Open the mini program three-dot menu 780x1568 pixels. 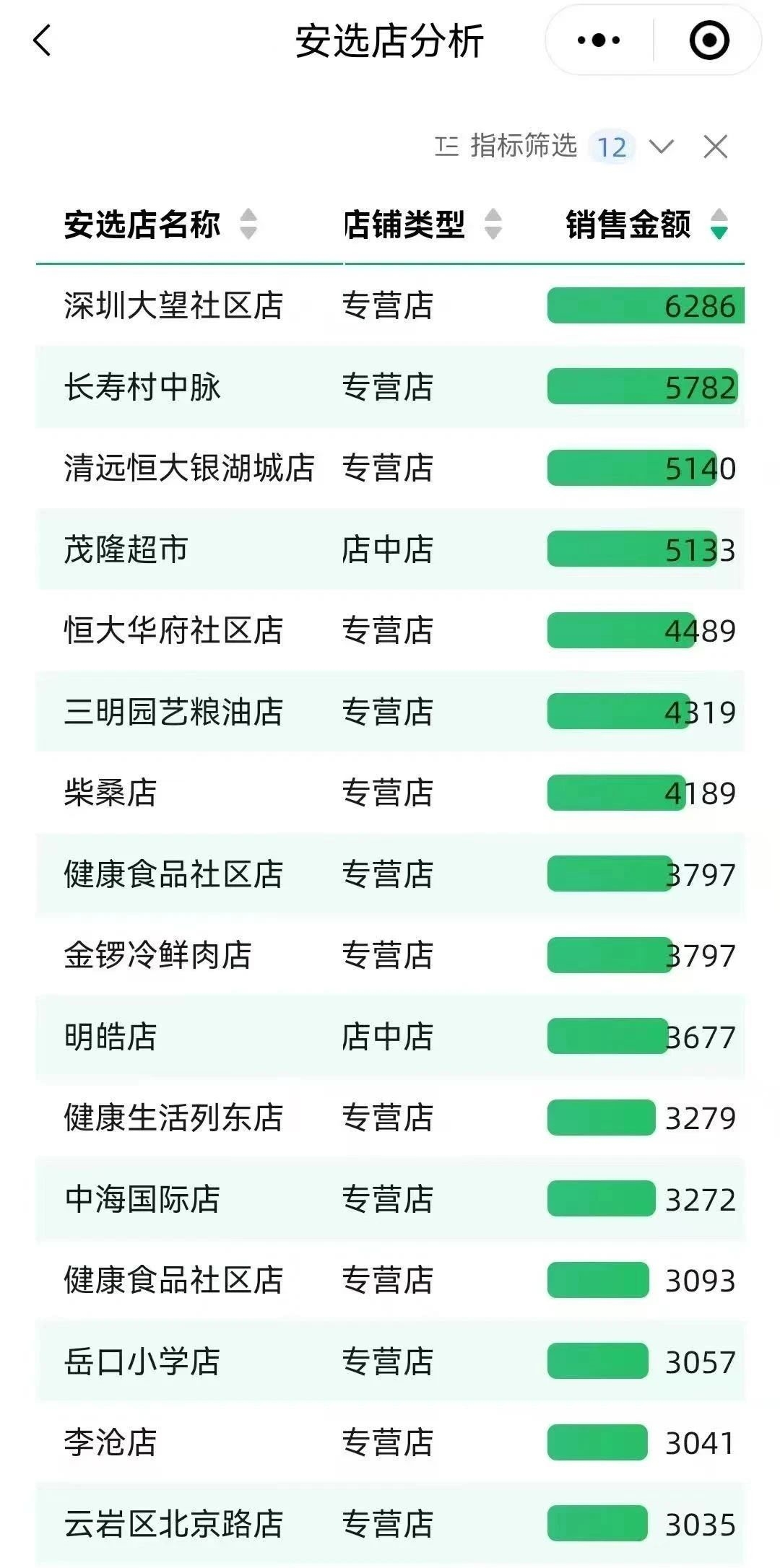pyautogui.click(x=599, y=40)
